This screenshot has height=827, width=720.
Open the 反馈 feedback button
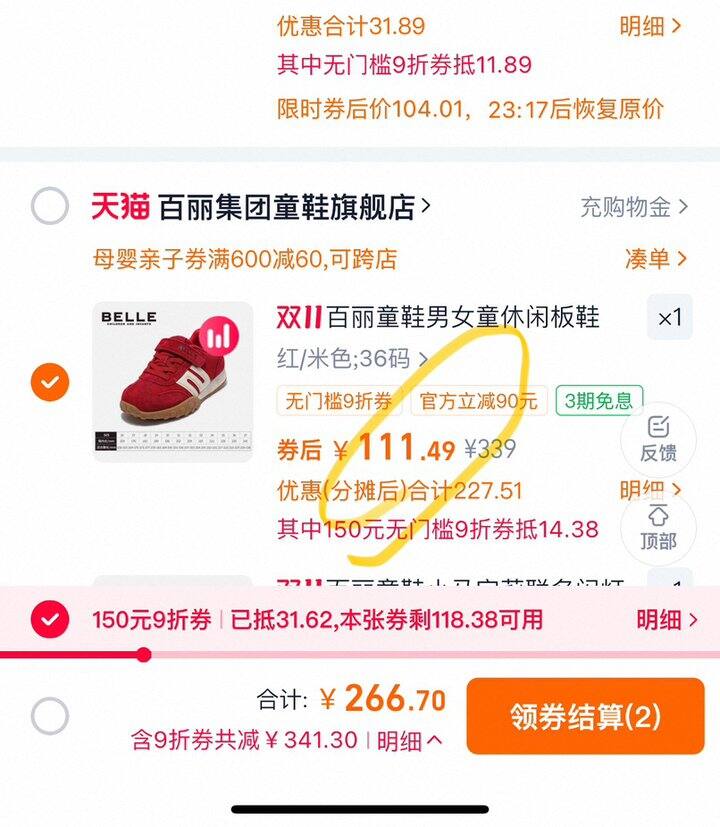658,438
